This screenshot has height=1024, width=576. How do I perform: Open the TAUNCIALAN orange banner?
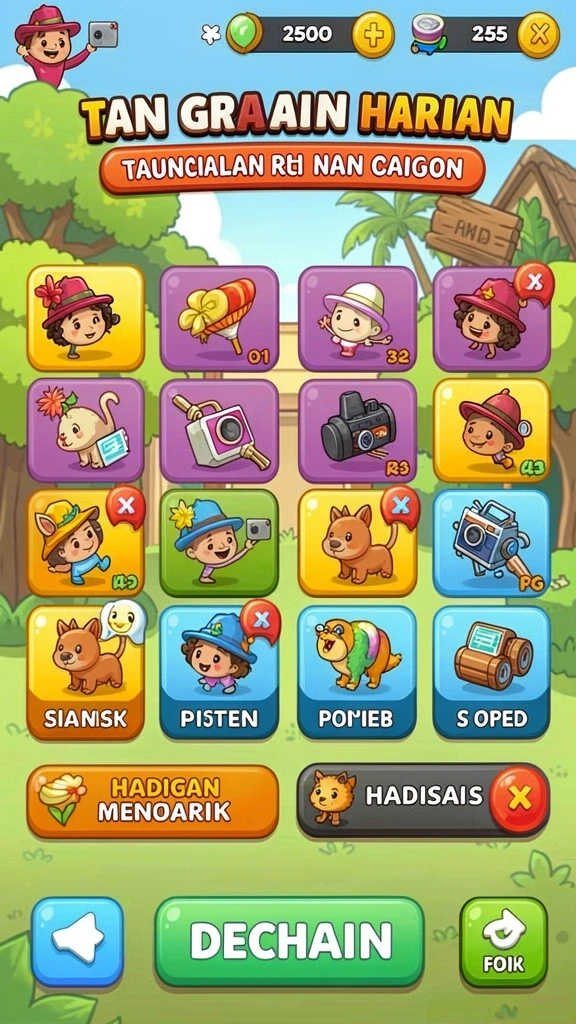[292, 169]
